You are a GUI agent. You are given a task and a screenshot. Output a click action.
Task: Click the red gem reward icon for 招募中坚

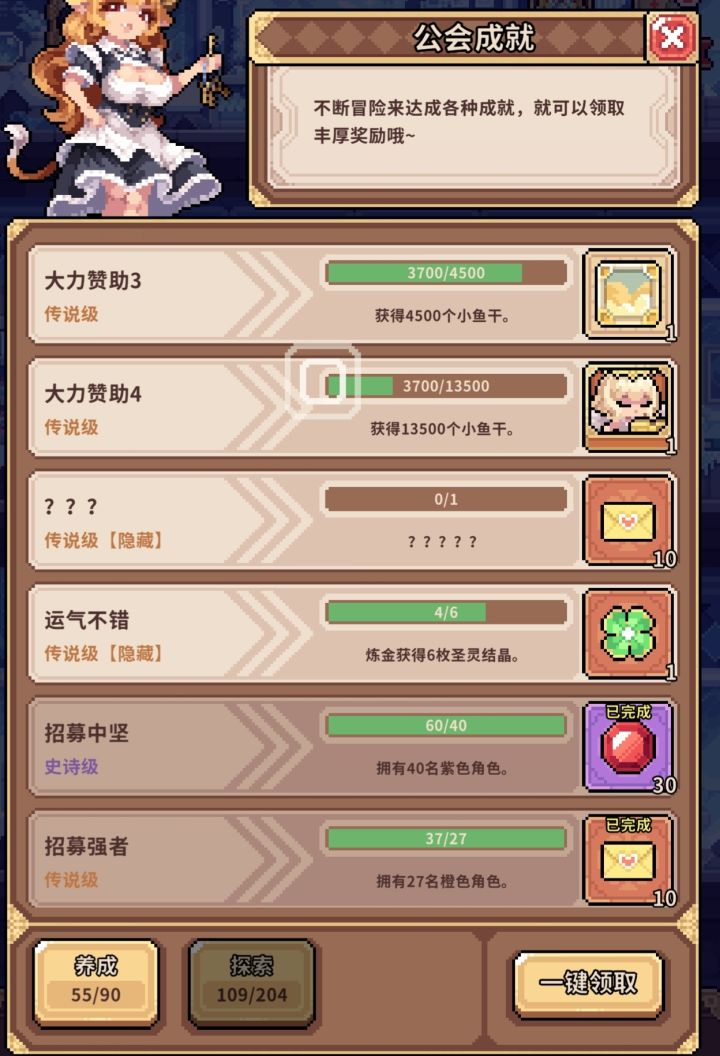pos(627,748)
